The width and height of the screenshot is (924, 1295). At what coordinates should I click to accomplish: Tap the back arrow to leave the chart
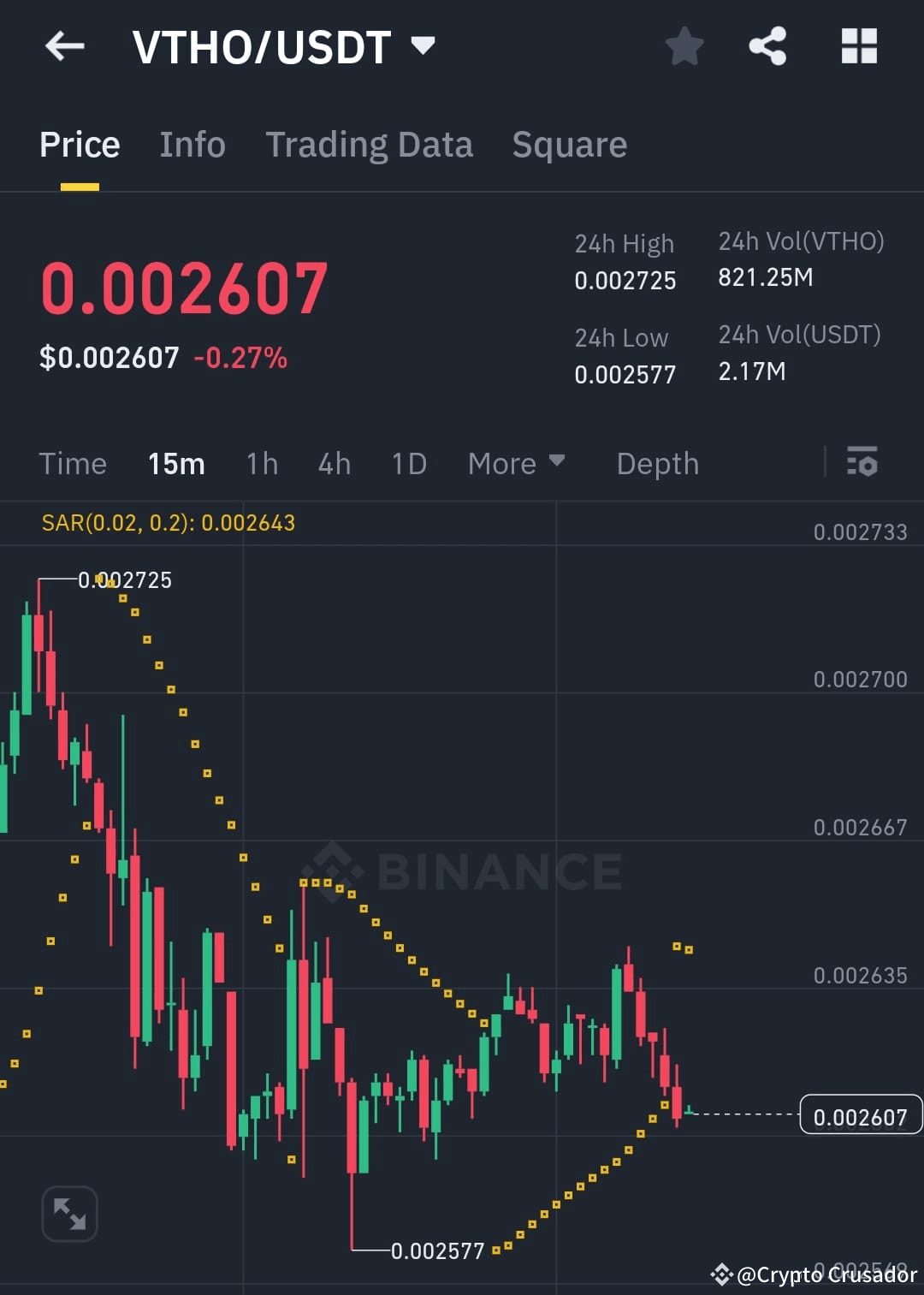pyautogui.click(x=65, y=47)
